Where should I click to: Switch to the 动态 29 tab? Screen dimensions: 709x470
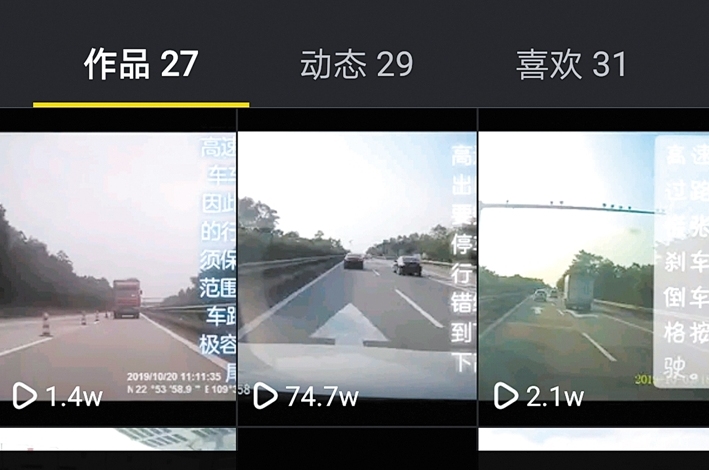point(356,65)
